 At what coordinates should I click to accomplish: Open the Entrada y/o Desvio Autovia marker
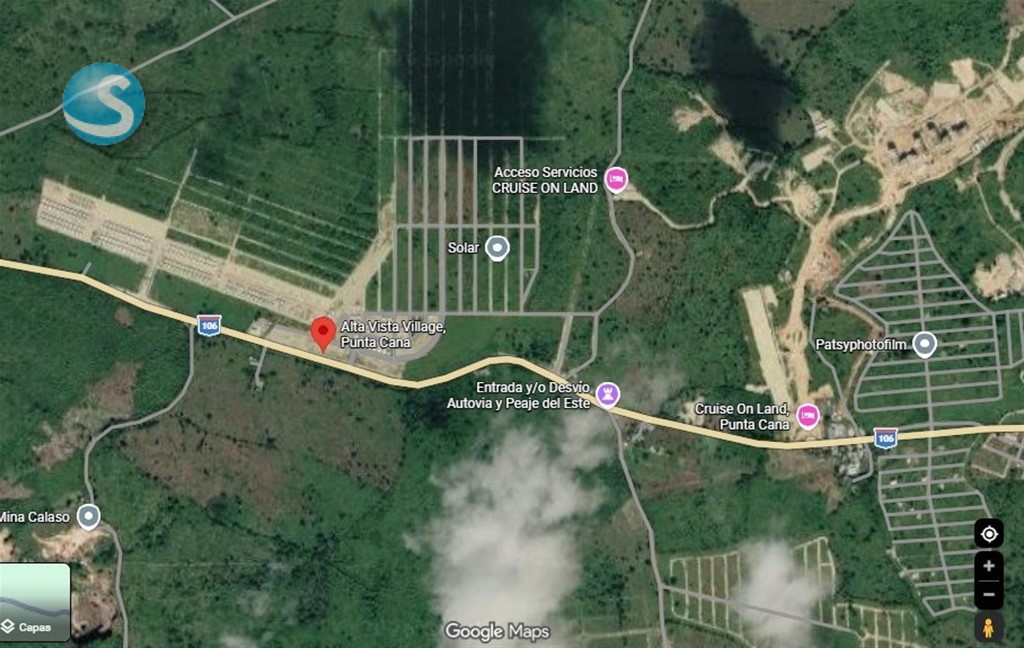[x=607, y=394]
